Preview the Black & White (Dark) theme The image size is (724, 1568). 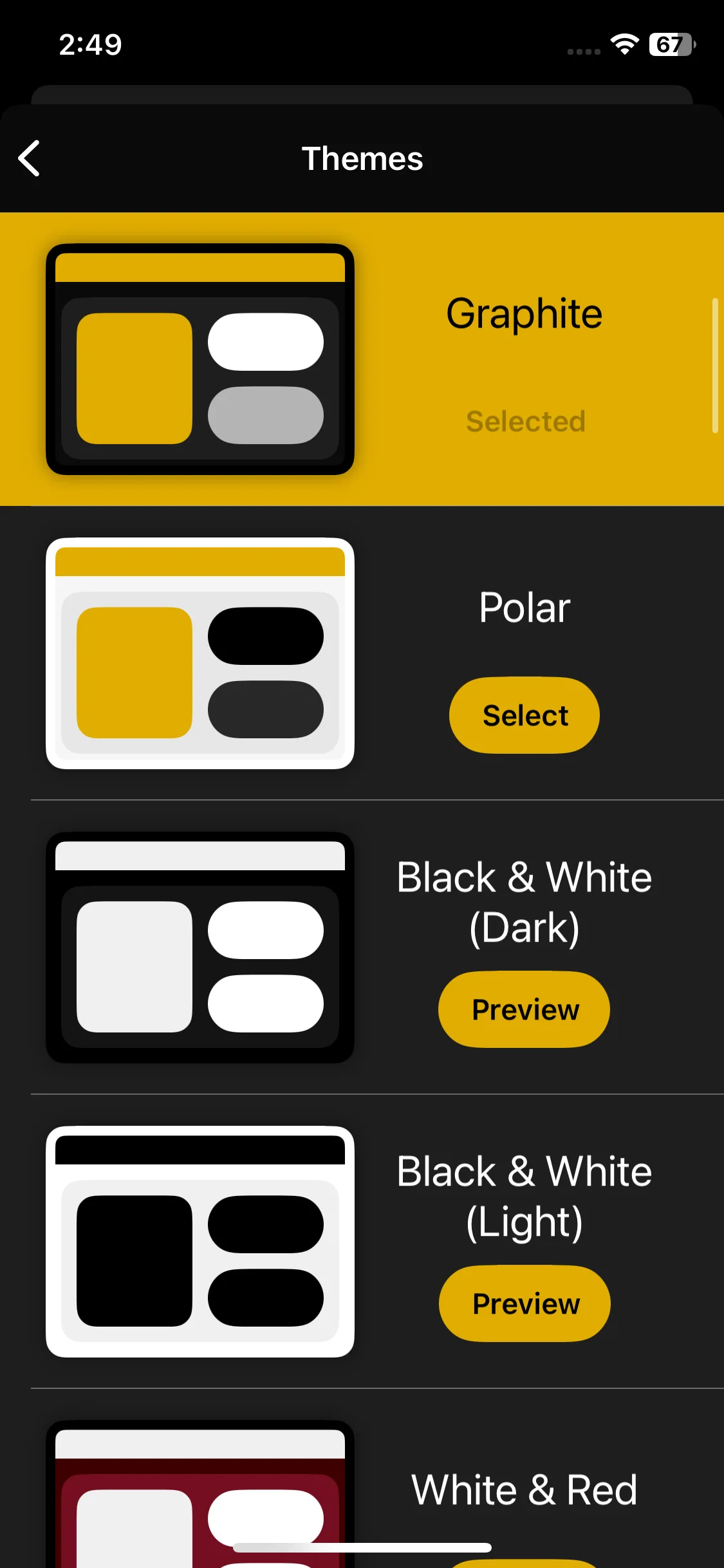click(524, 1009)
